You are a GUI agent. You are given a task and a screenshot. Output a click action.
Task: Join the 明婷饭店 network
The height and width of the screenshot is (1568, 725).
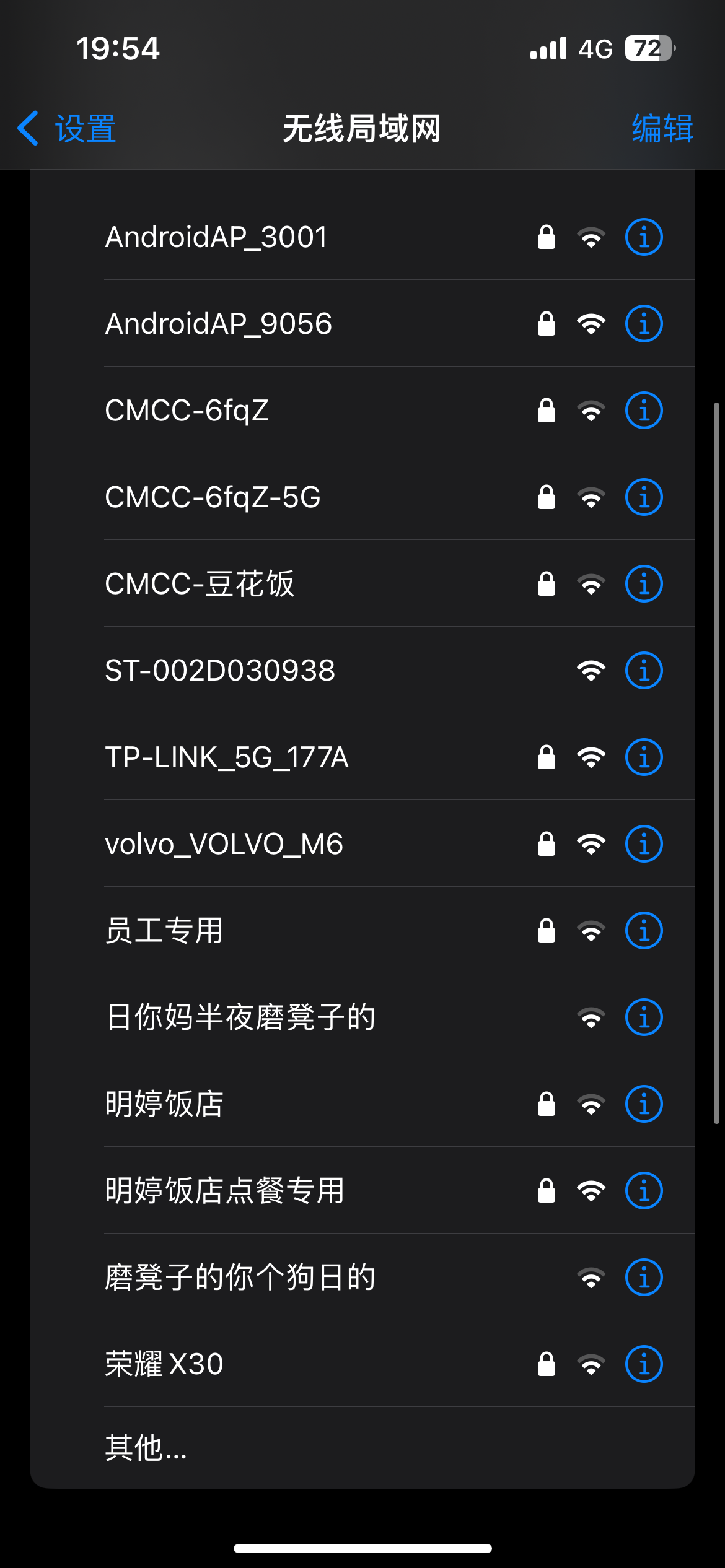[362, 1104]
